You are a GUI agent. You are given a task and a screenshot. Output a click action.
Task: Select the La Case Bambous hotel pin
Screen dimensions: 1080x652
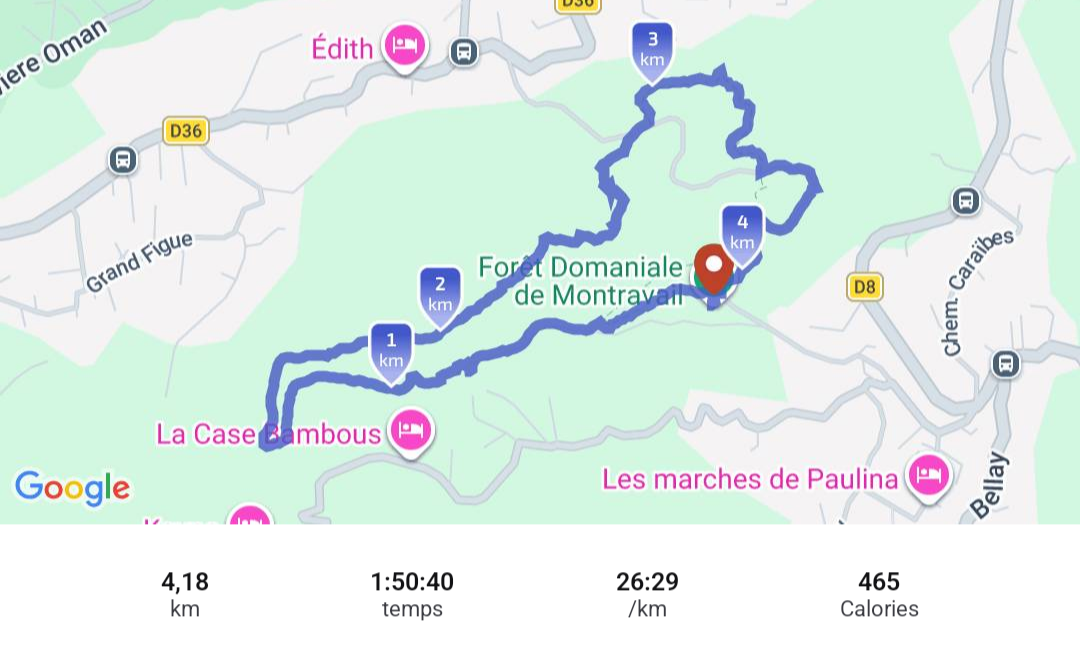[410, 431]
